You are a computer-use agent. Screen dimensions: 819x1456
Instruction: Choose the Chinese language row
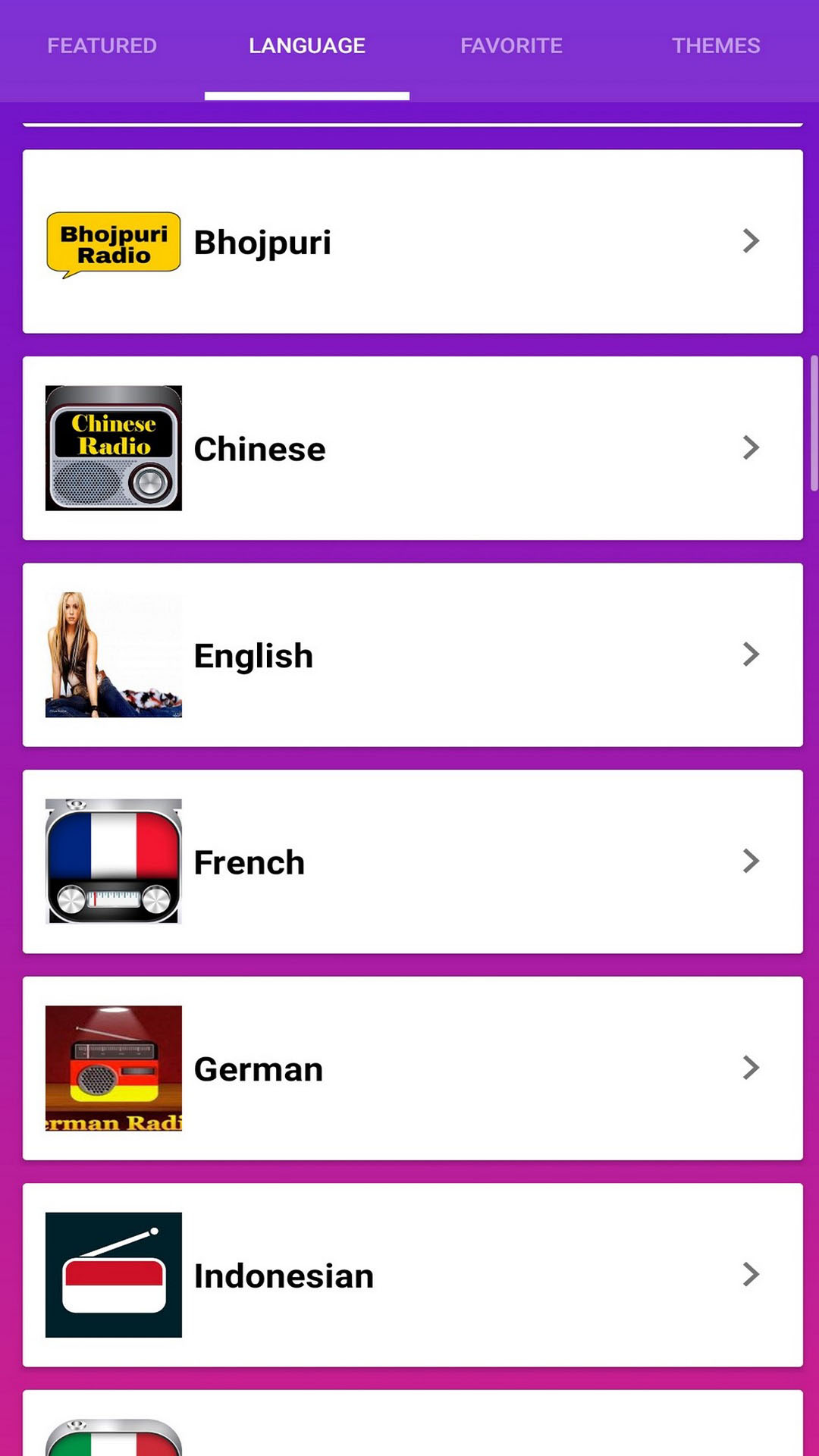point(413,448)
